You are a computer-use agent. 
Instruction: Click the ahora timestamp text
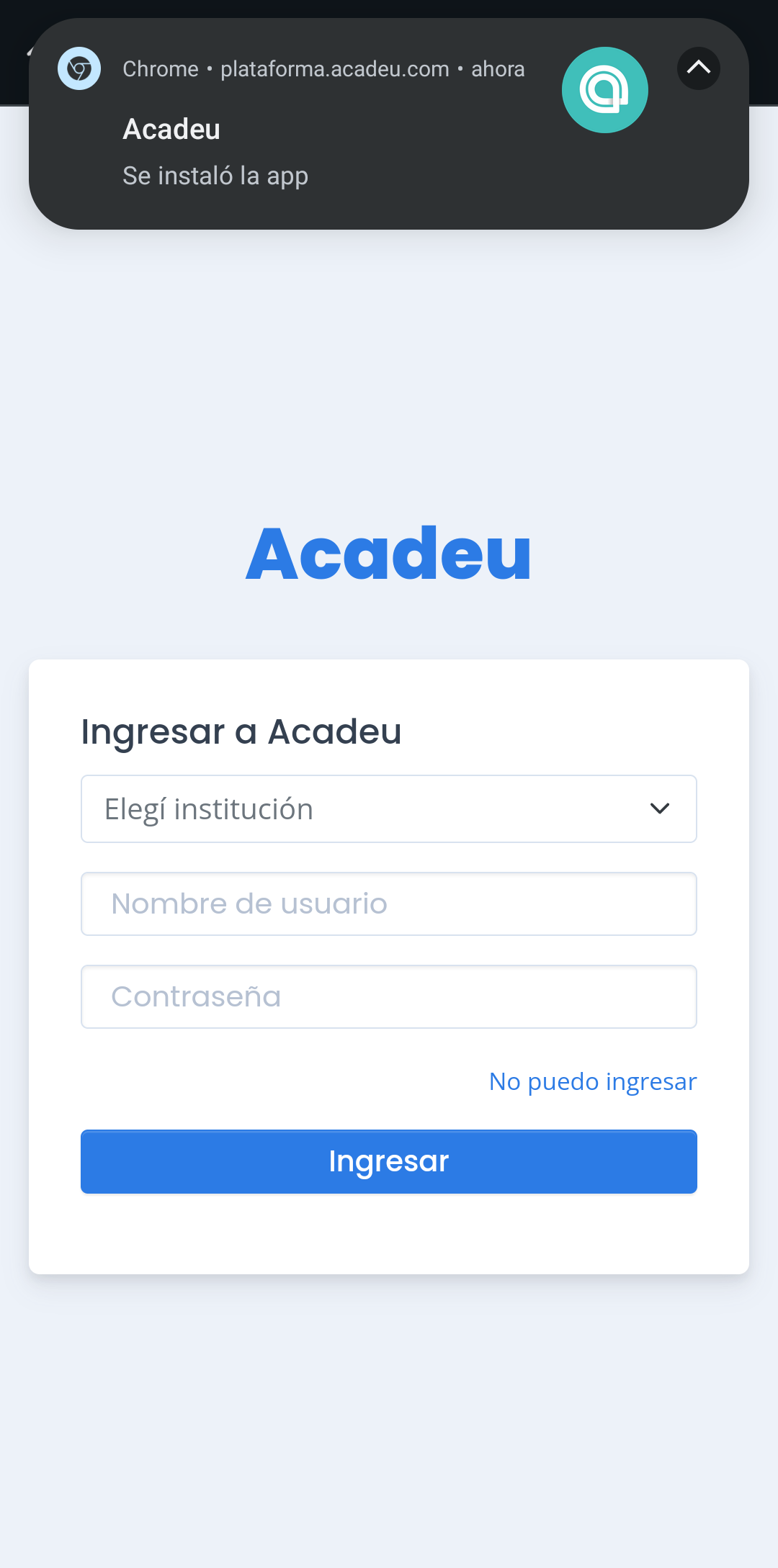(498, 69)
